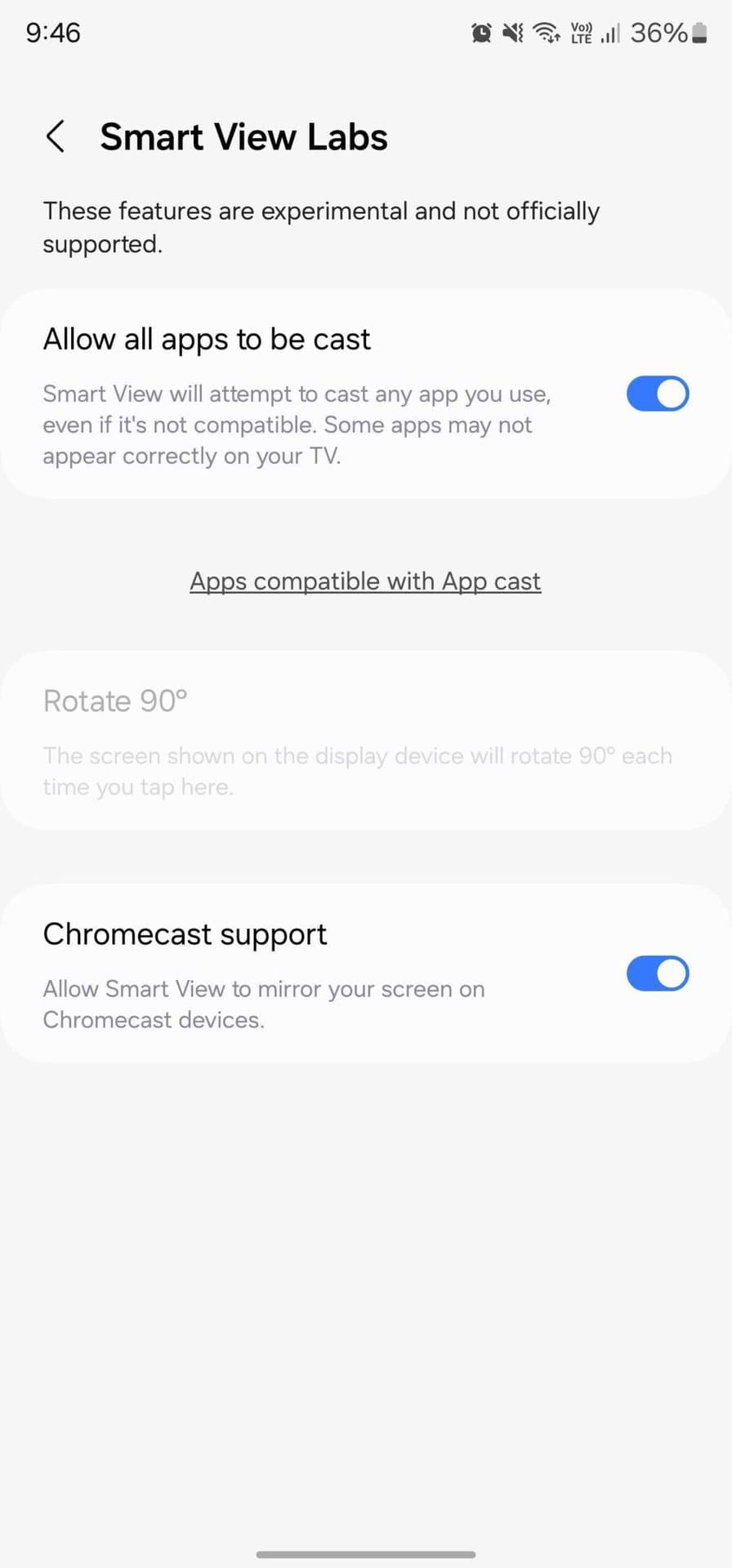Tap the Rotate 90° option
This screenshot has height=1568, width=732.
(x=115, y=701)
